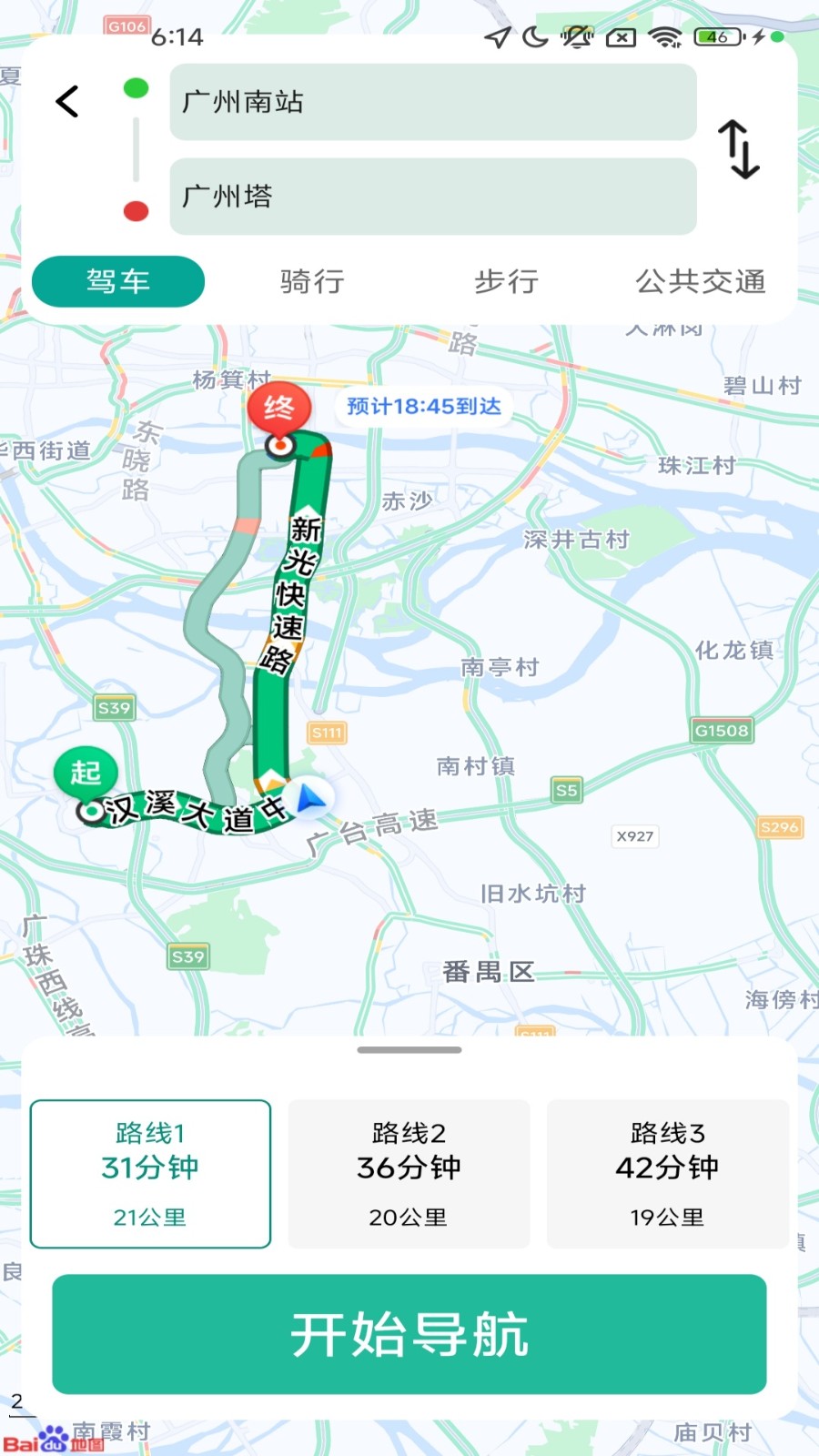Switch to 步行 walking mode
The width and height of the screenshot is (819, 1456).
[x=507, y=282]
